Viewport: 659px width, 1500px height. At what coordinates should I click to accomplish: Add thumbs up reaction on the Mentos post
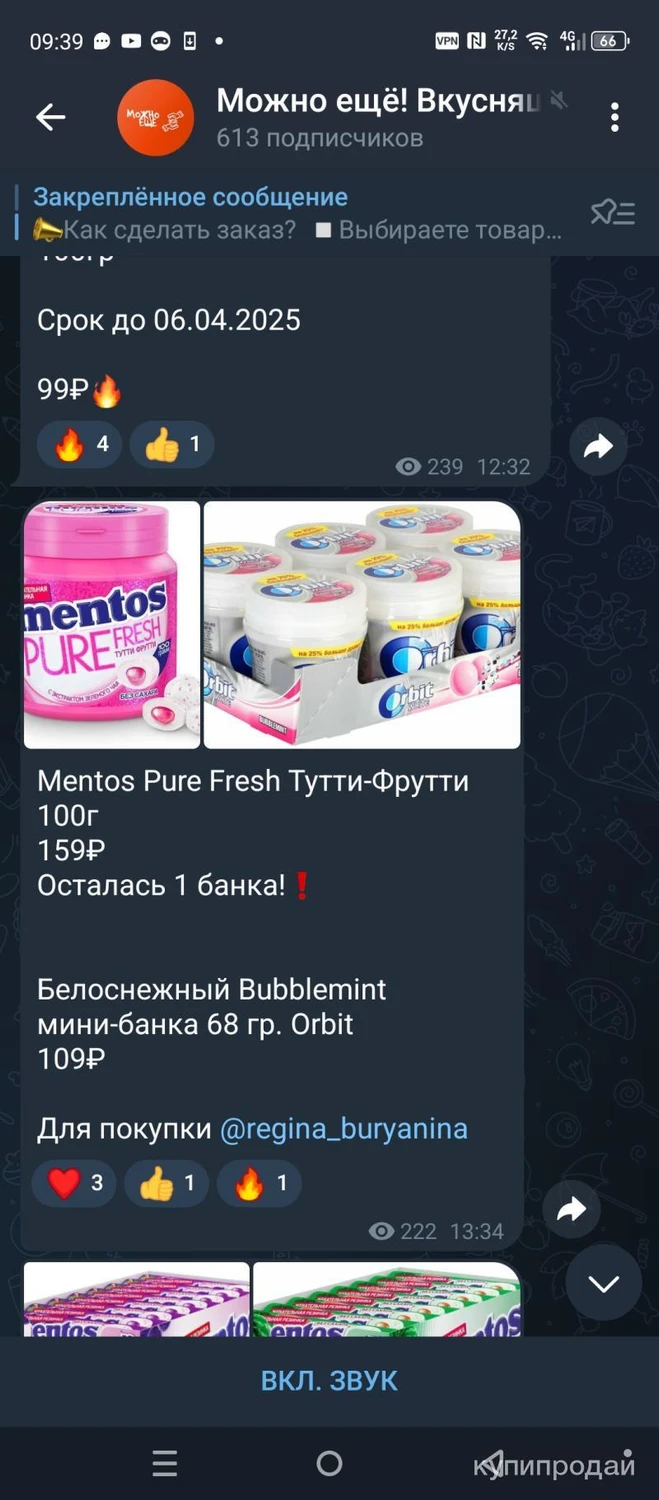tap(167, 1183)
